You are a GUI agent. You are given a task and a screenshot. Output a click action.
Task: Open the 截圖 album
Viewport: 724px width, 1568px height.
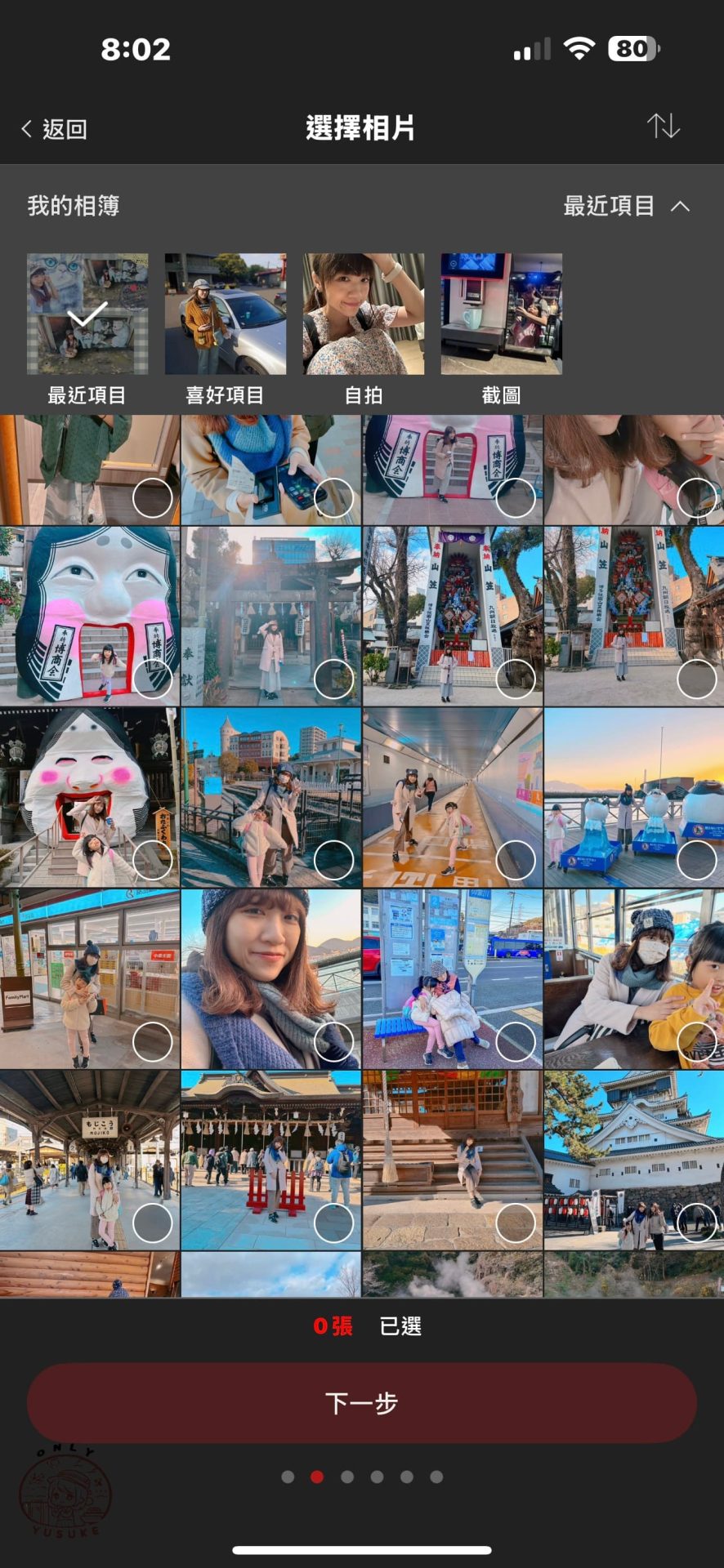tap(501, 314)
